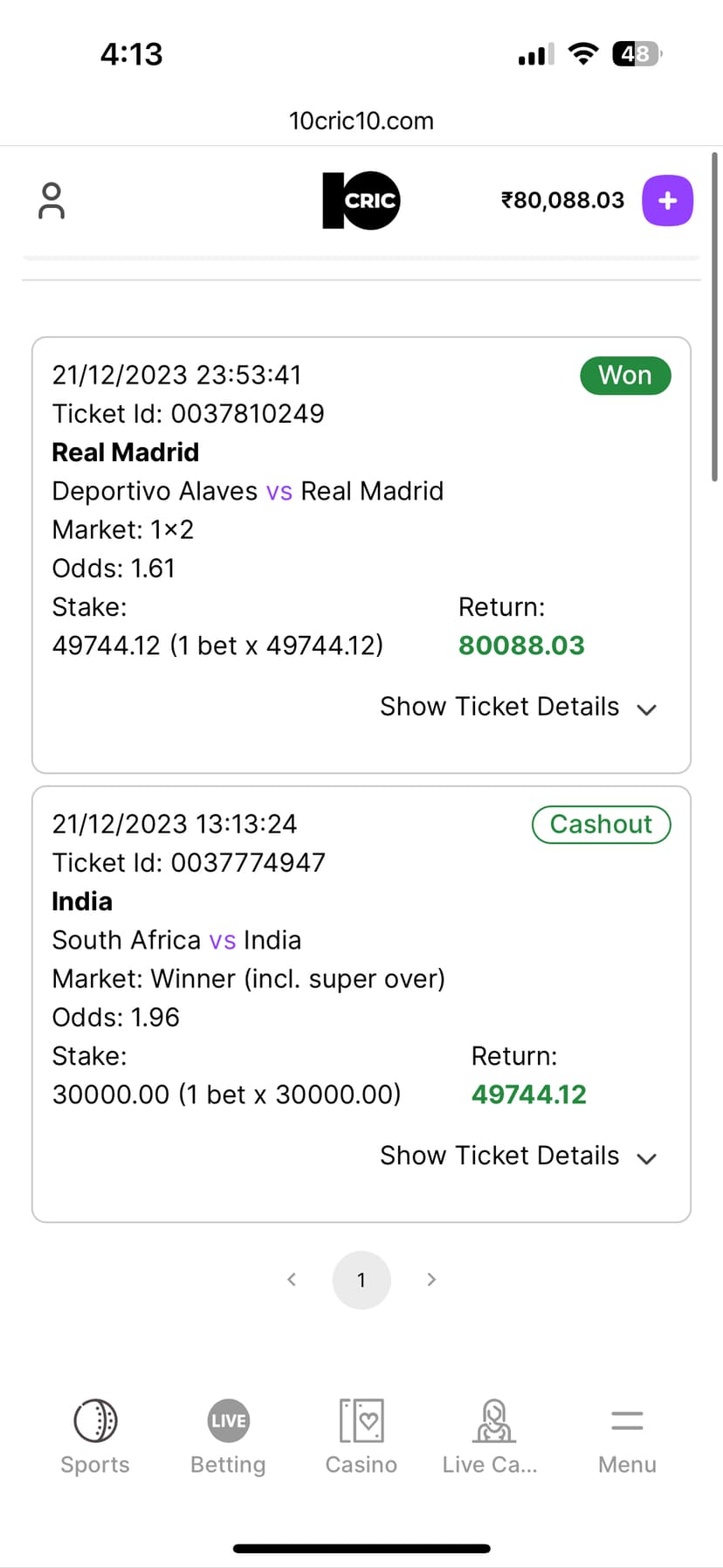
Task: Open the user profile icon
Action: click(x=52, y=201)
